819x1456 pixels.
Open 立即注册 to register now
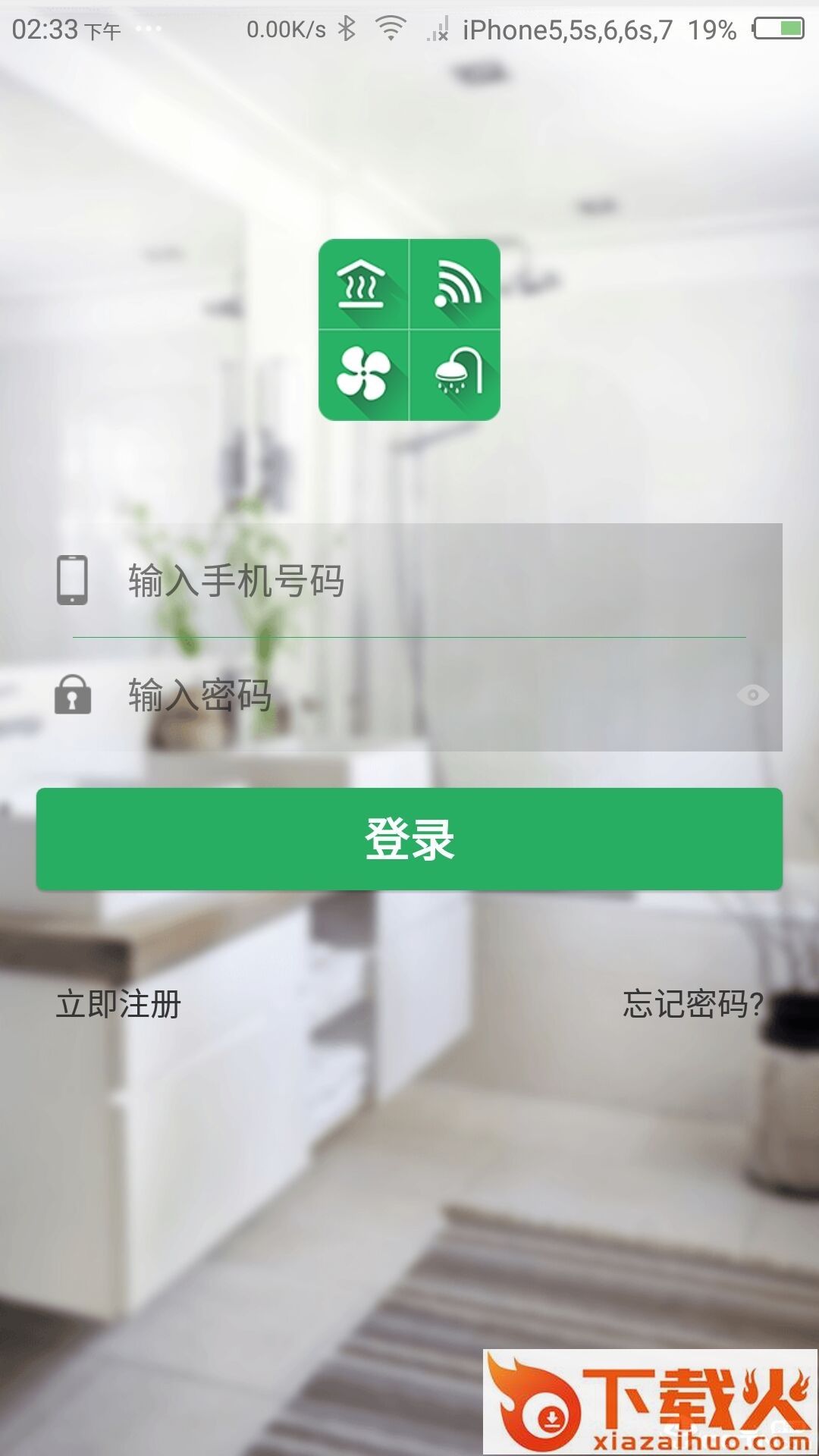click(x=118, y=1004)
